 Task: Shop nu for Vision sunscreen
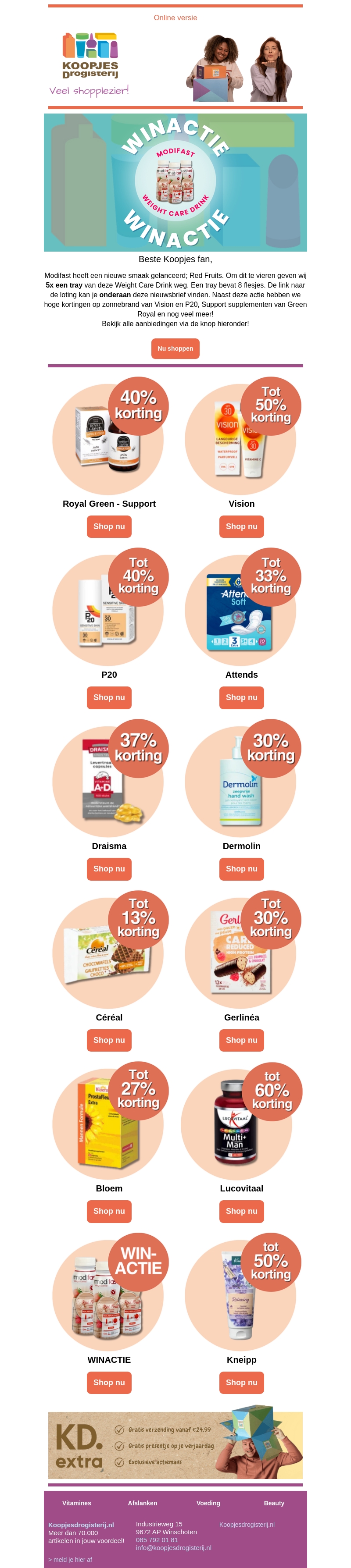tap(241, 526)
